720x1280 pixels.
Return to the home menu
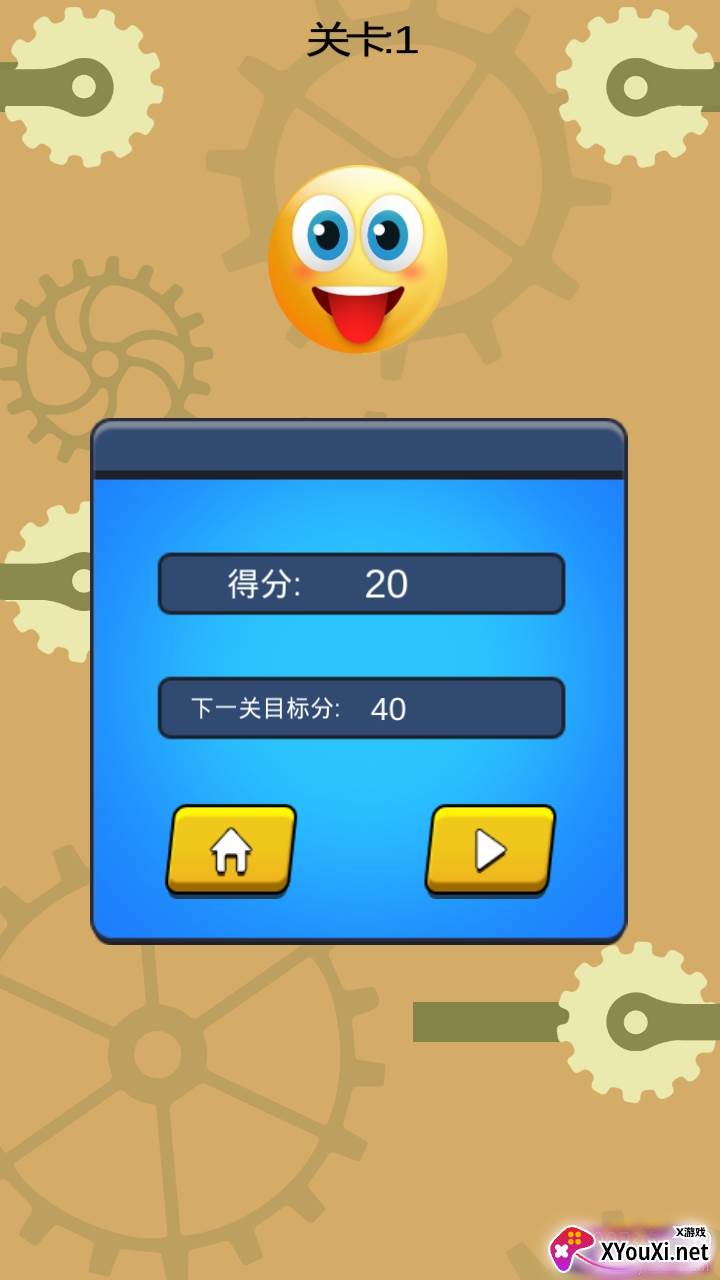point(231,849)
